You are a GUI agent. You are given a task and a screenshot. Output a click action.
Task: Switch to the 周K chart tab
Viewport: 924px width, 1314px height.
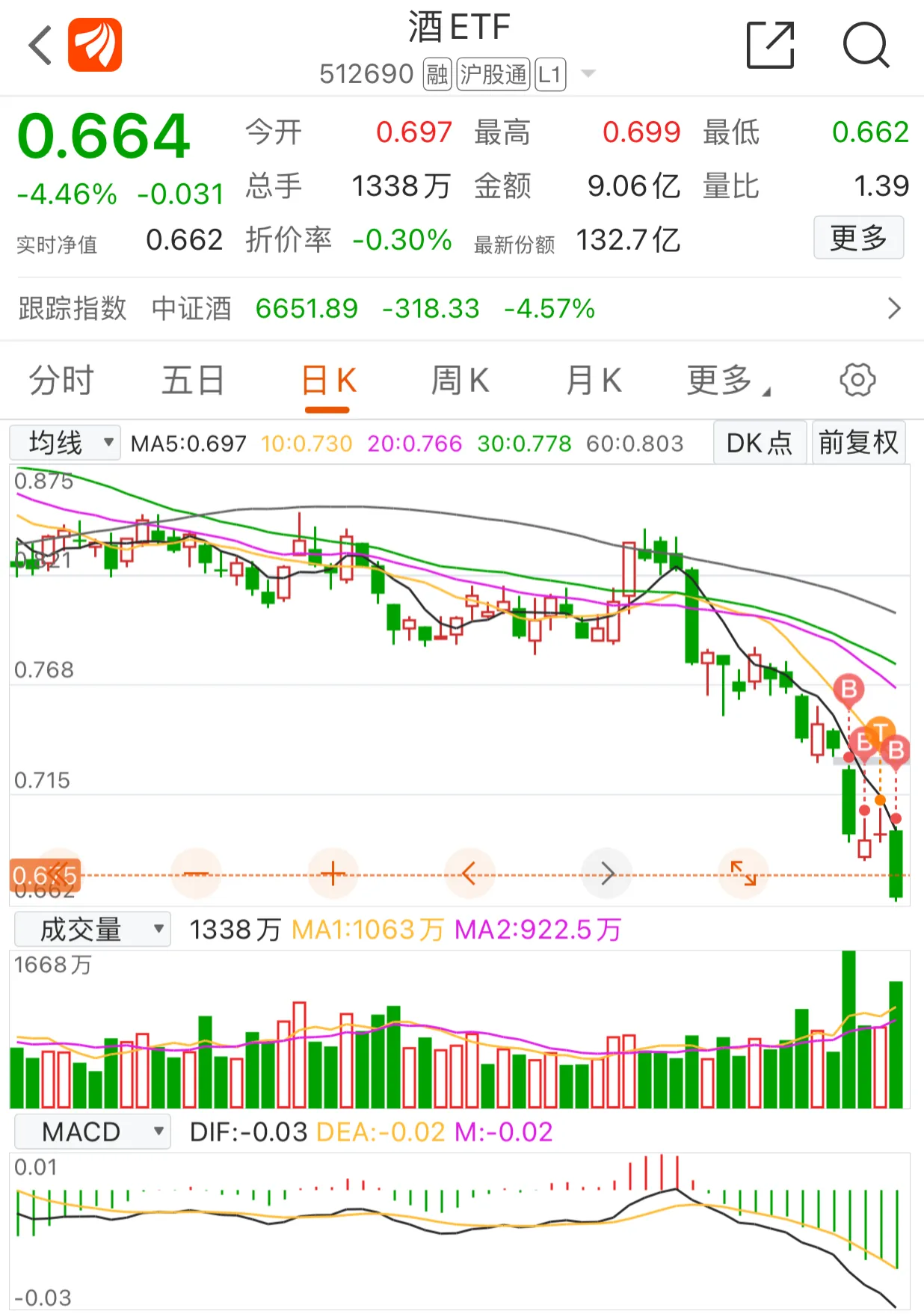[460, 381]
